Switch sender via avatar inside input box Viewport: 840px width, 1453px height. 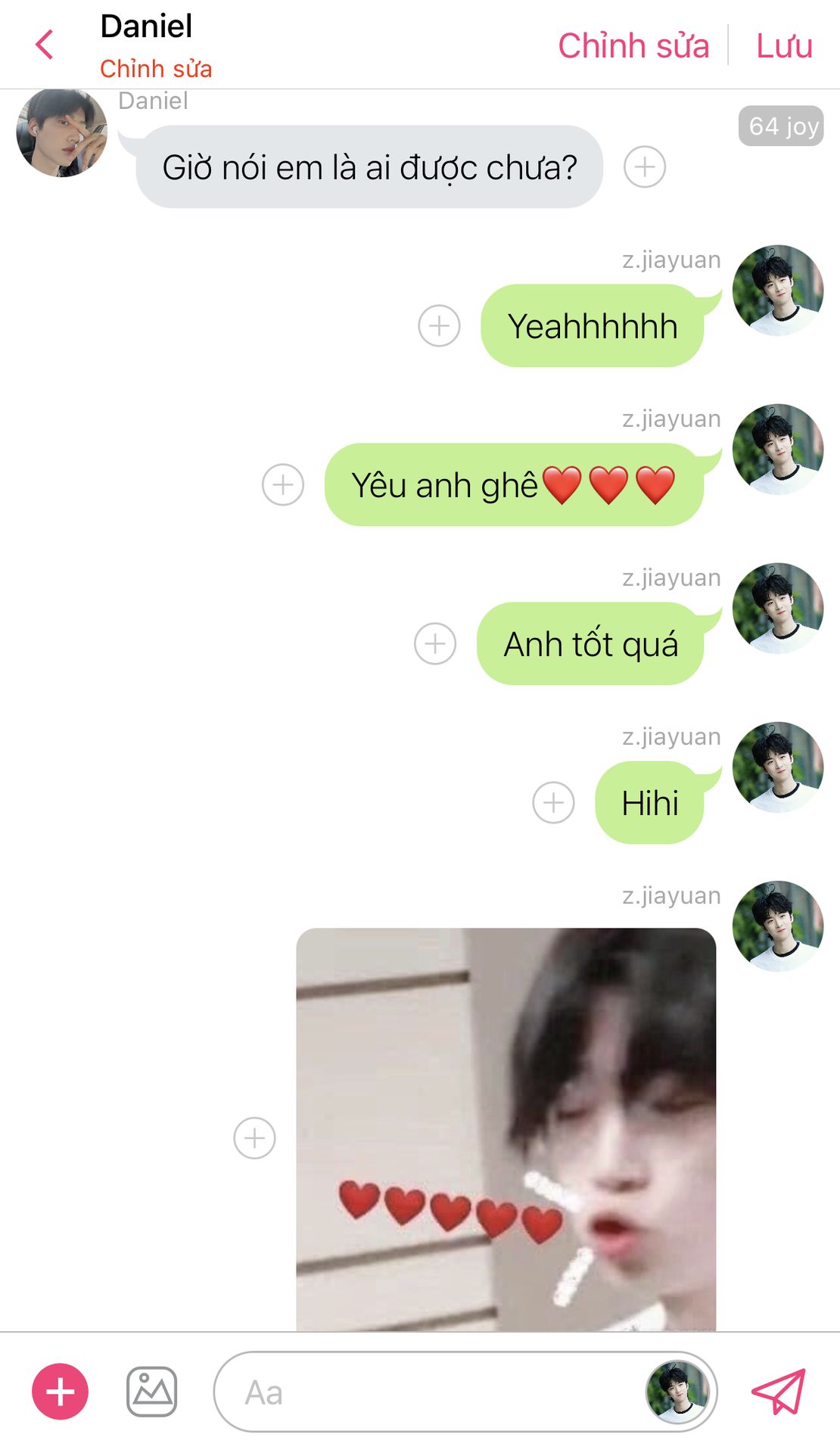coord(678,1392)
